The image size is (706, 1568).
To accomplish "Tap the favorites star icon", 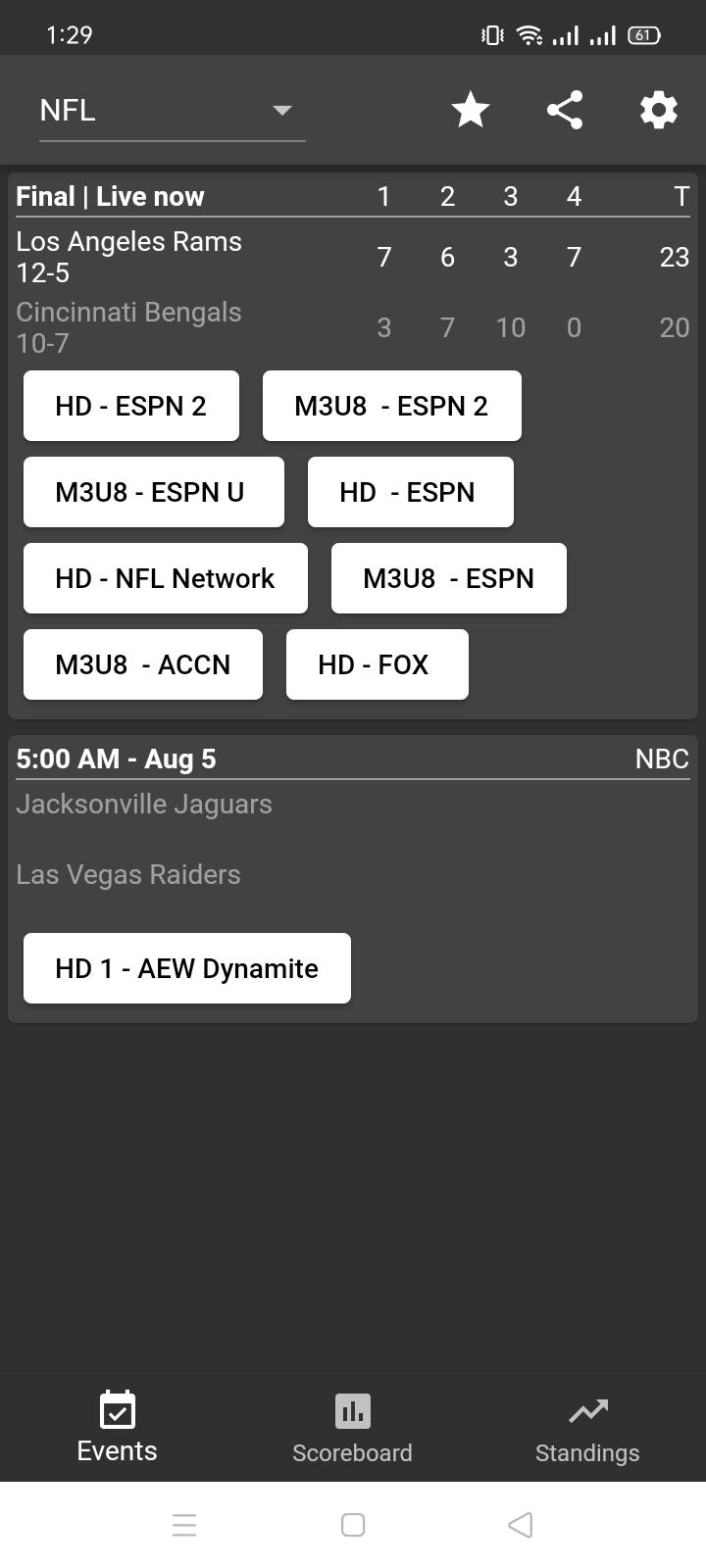I will coord(471,110).
